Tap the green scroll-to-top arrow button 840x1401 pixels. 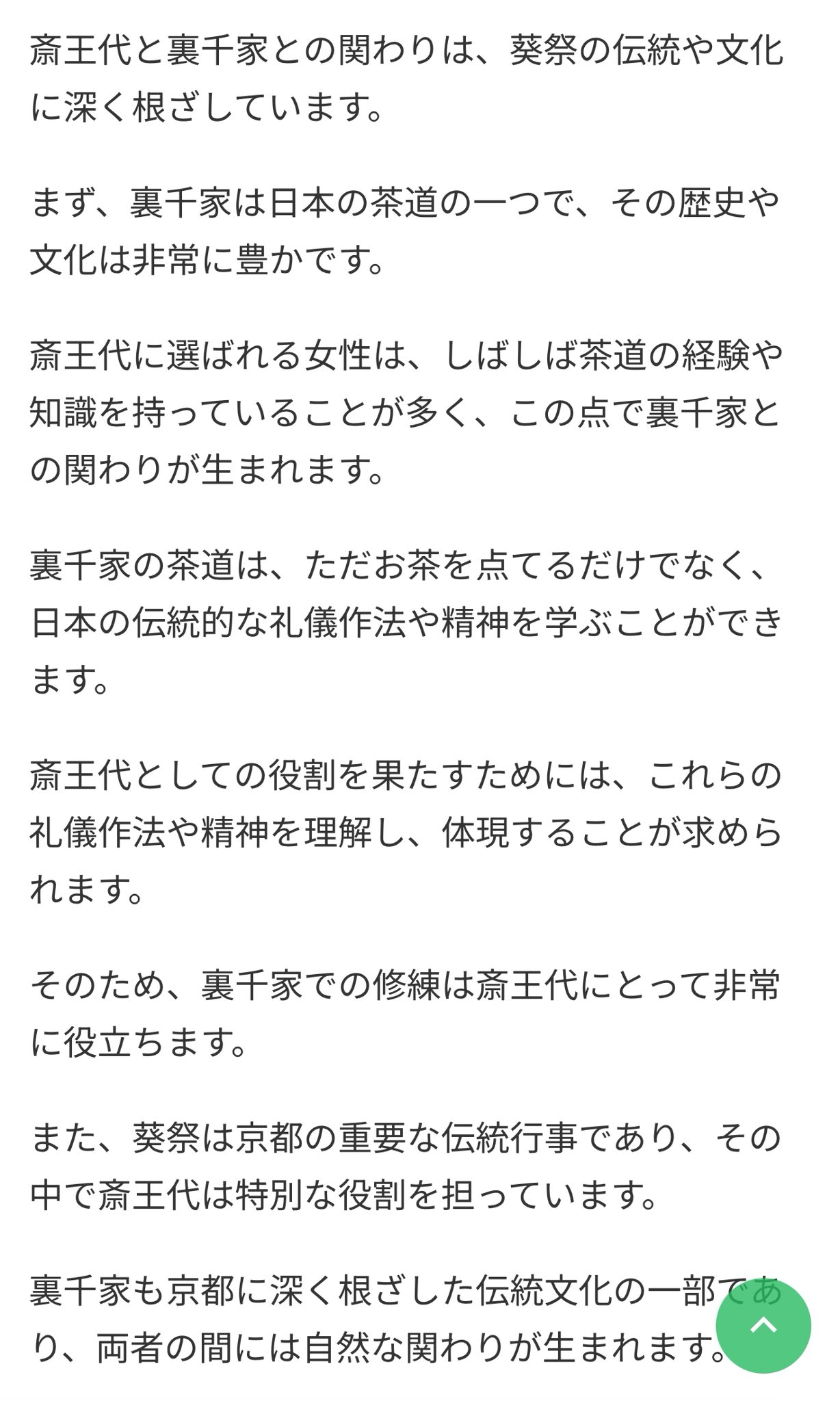[x=763, y=1326]
